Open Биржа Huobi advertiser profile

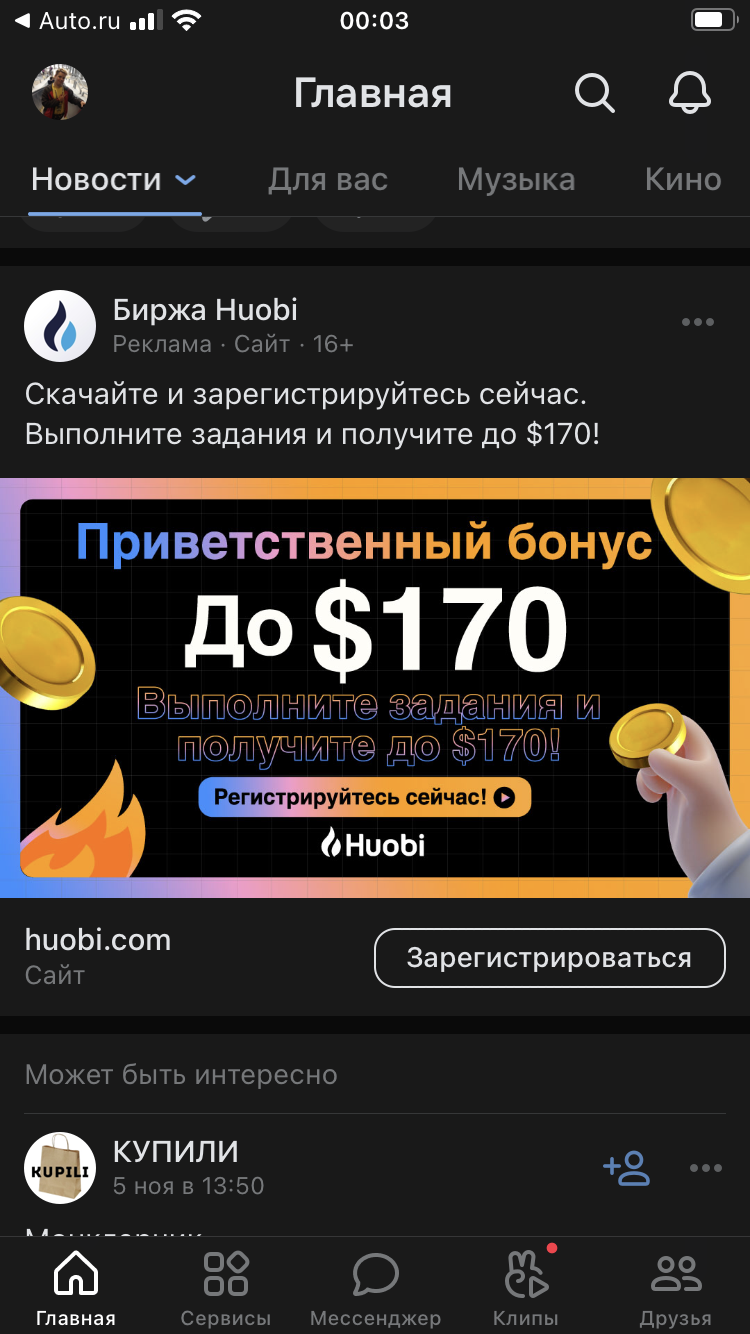(x=205, y=310)
